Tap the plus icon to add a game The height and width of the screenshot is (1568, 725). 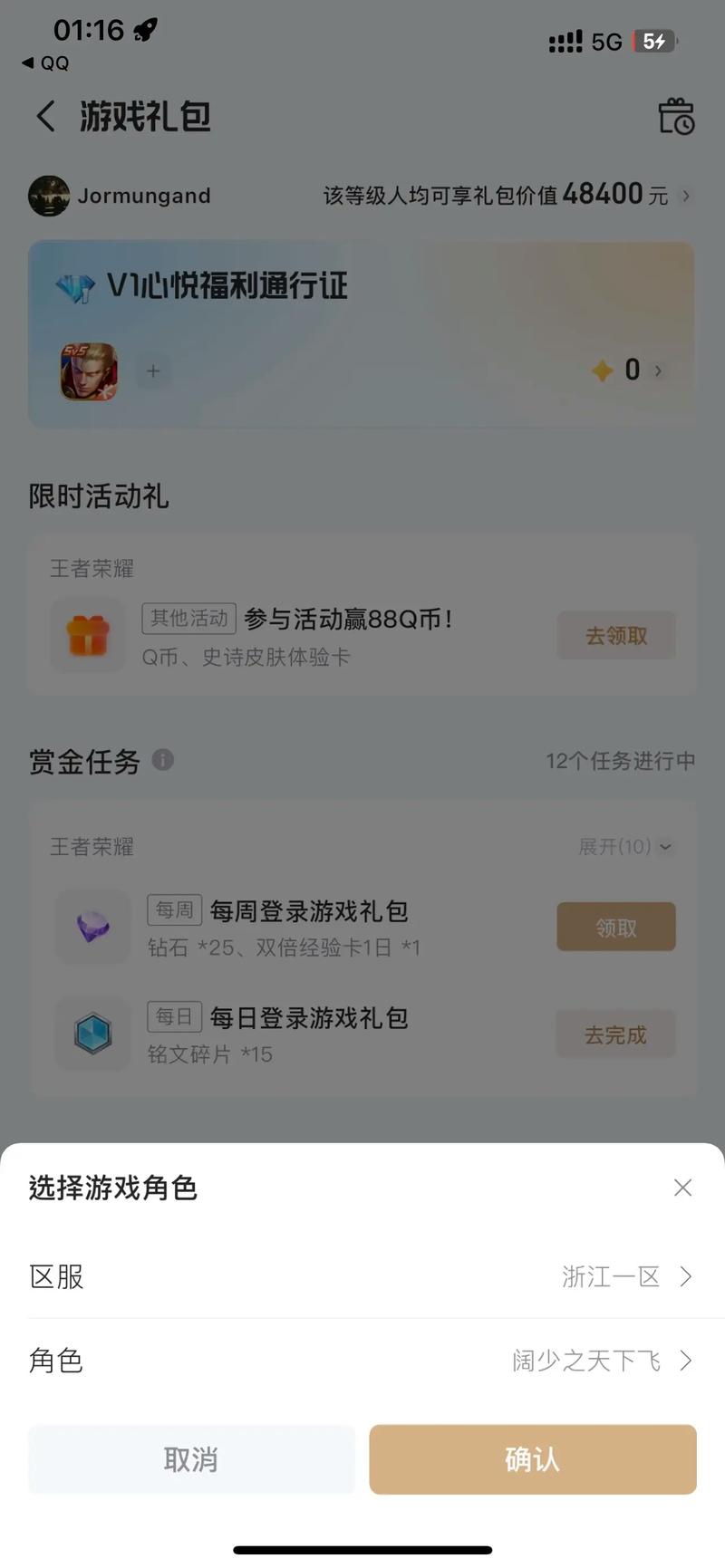pos(152,371)
